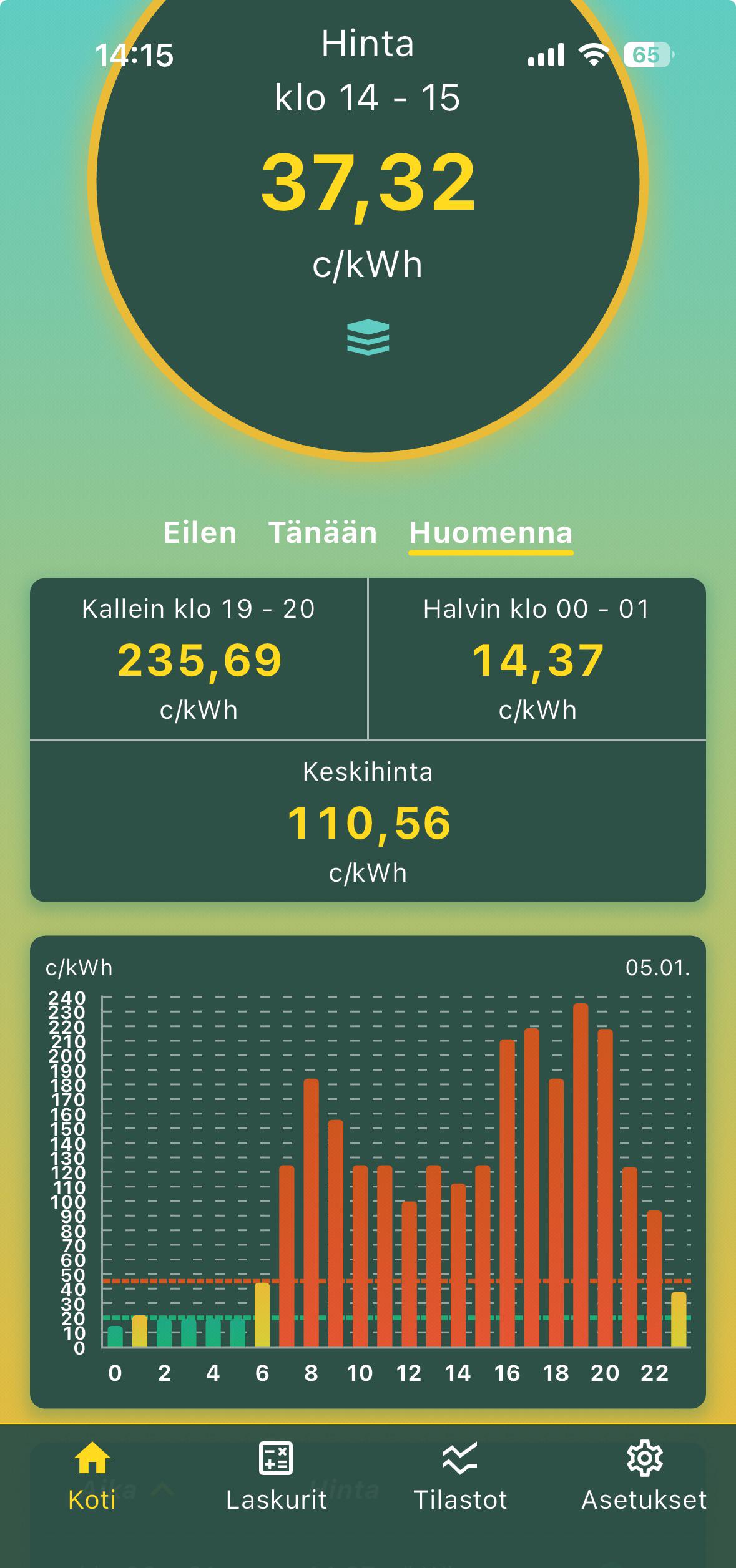The height and width of the screenshot is (1568, 736).
Task: Open the Laskurit calculators tab
Action: click(276, 1477)
